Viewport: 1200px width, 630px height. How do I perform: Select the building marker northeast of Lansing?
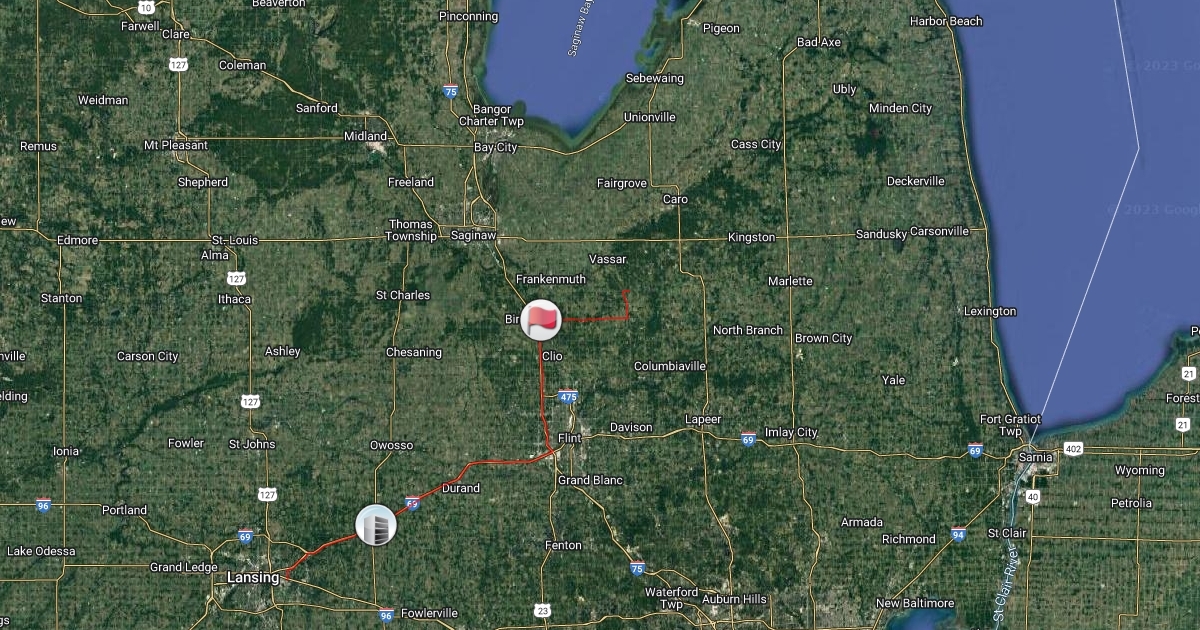(x=376, y=525)
